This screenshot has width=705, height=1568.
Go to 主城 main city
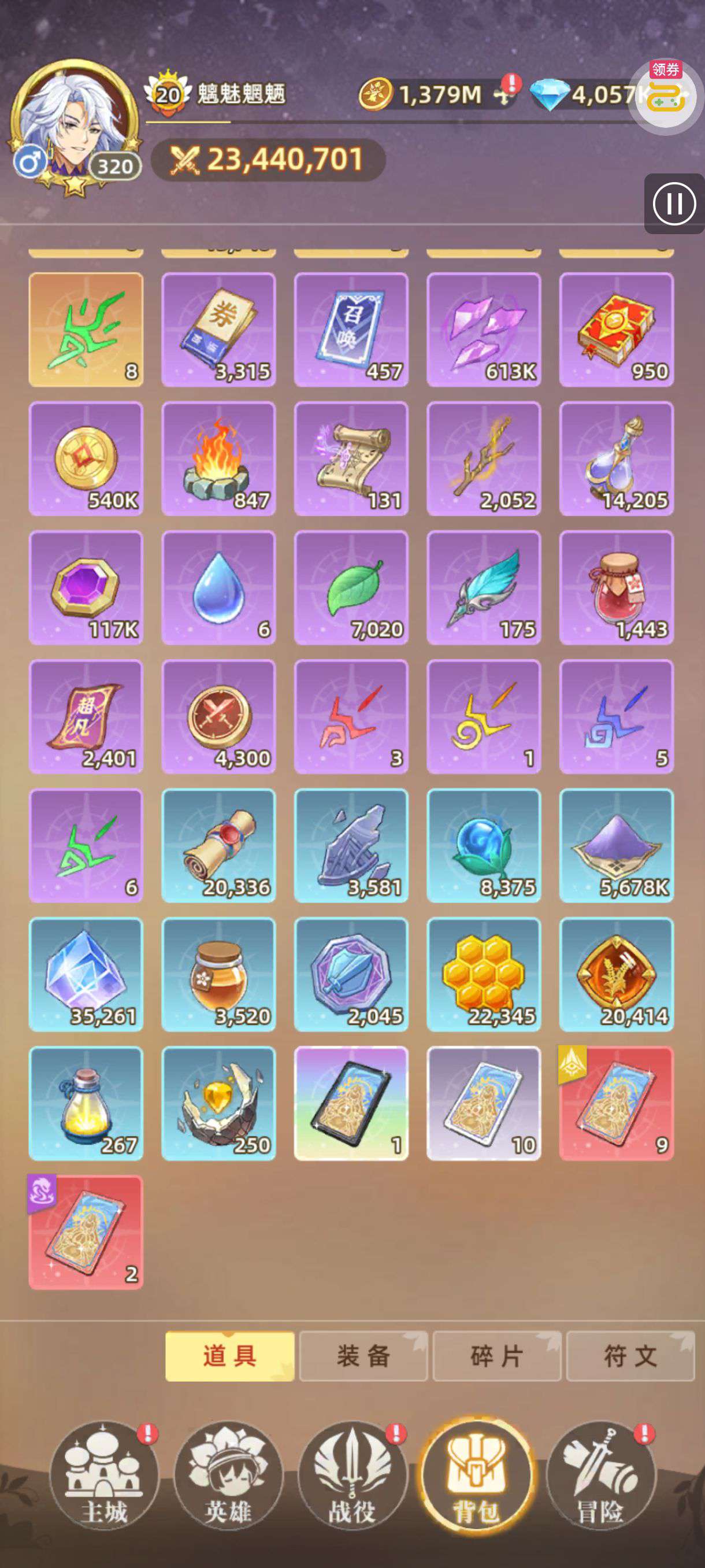103,1475
